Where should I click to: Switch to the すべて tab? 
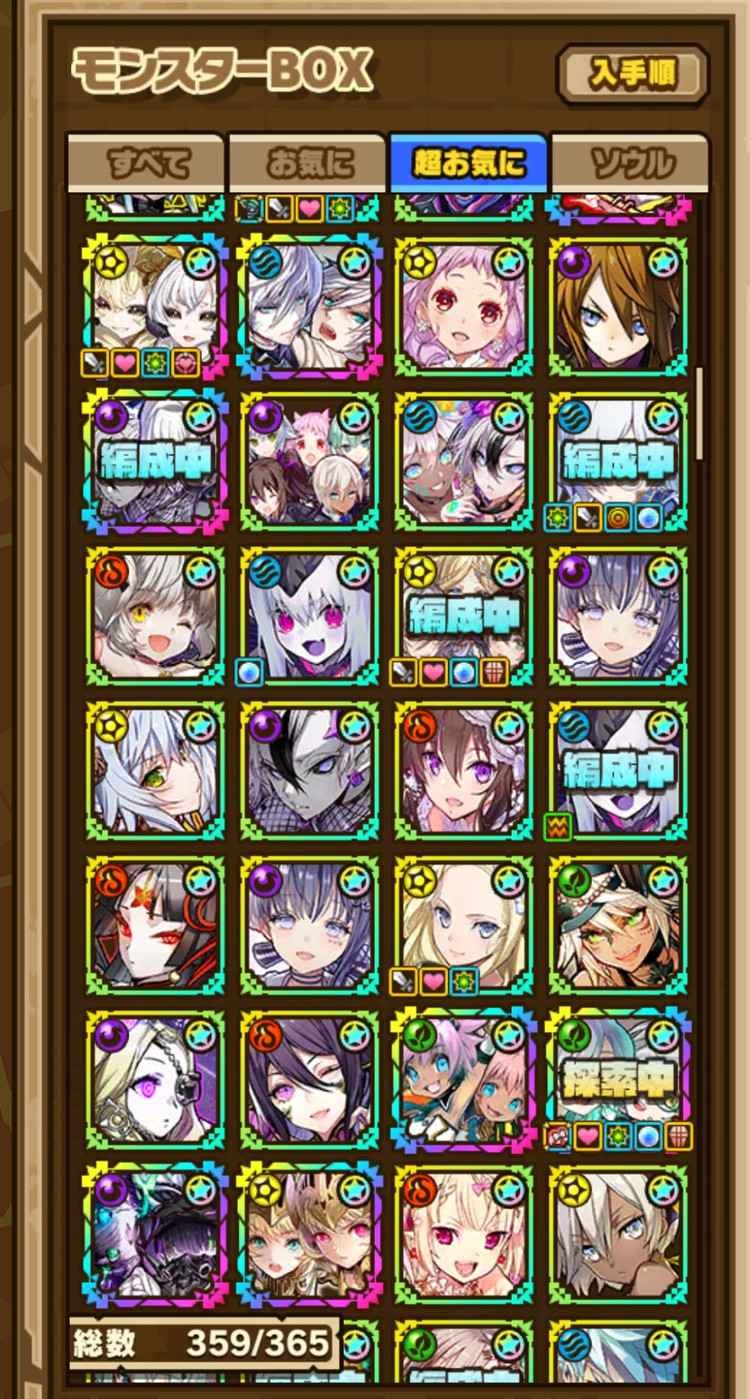point(148,162)
